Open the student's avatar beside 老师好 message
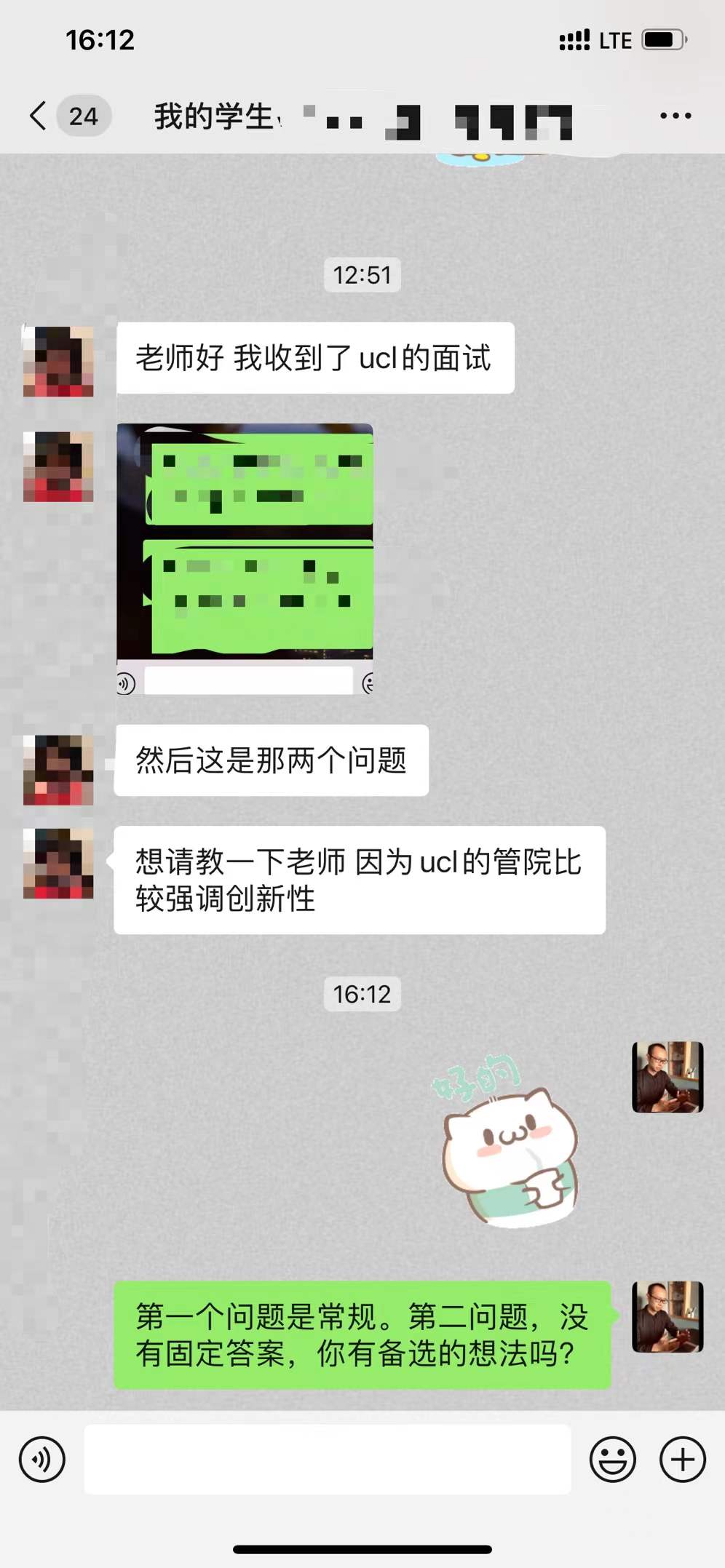The image size is (725, 1568). [58, 362]
